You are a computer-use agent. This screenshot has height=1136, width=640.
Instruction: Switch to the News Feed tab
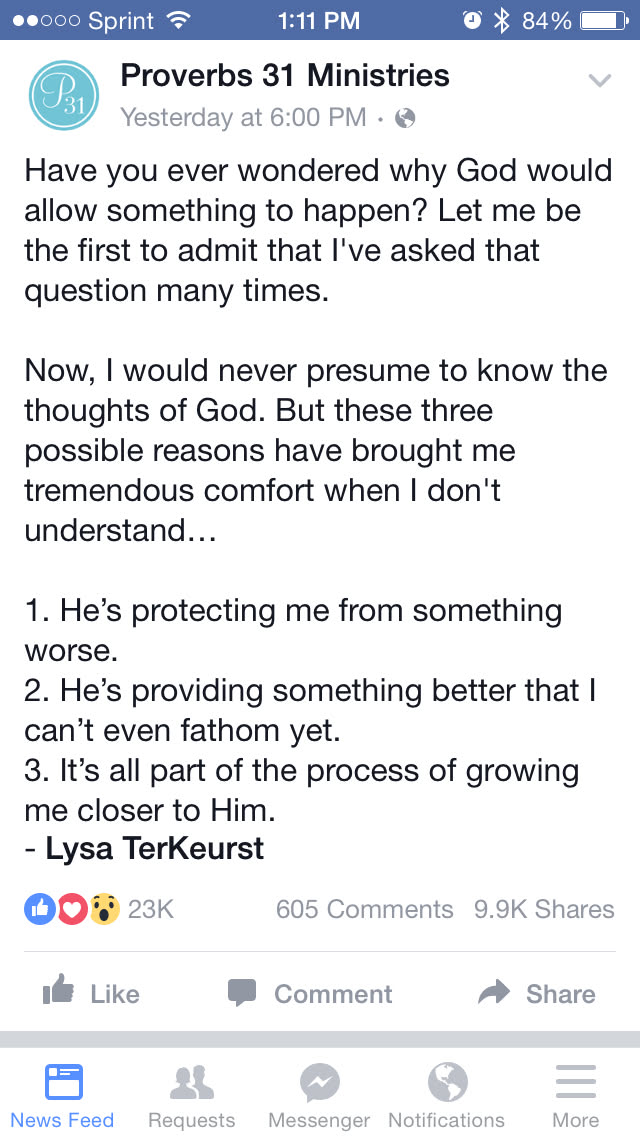point(63,1095)
